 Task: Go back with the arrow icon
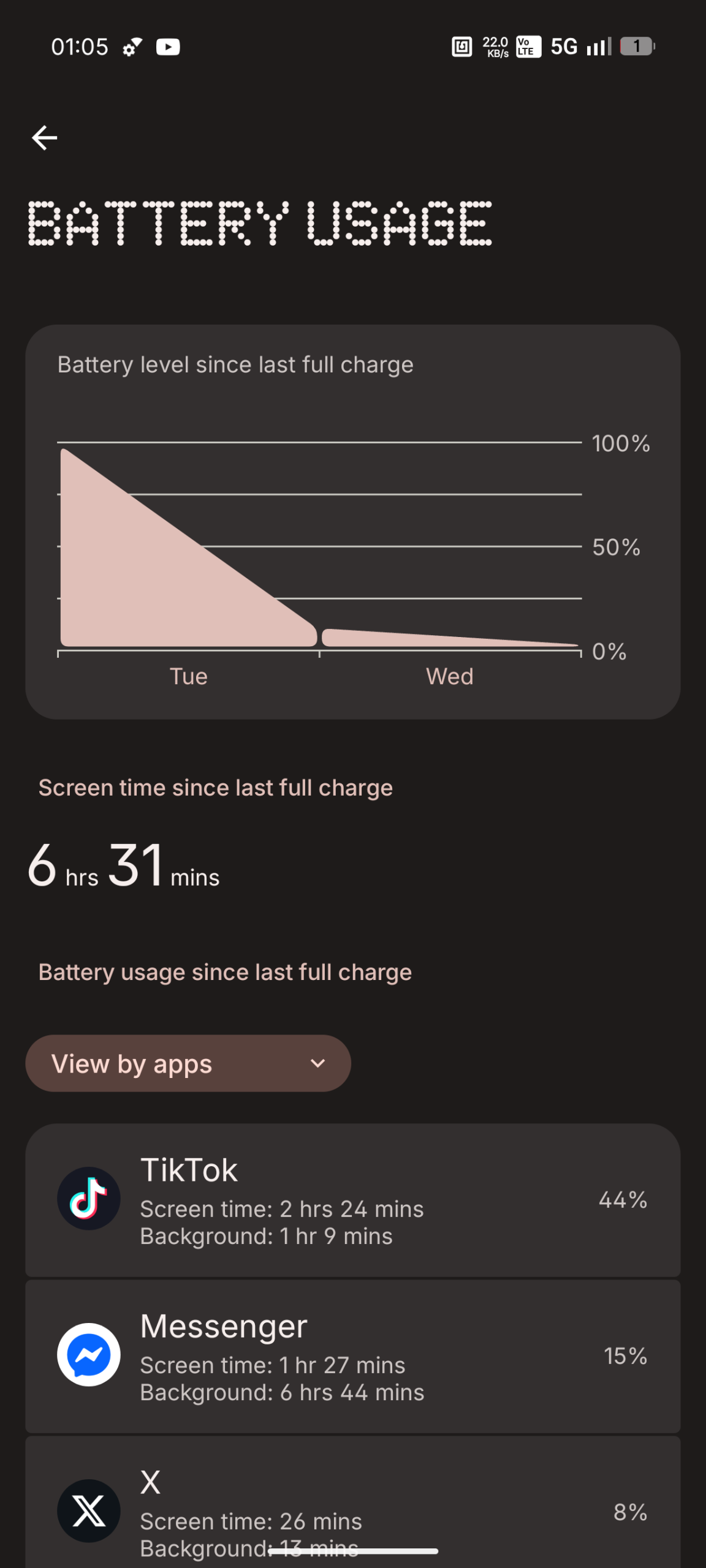pos(45,137)
